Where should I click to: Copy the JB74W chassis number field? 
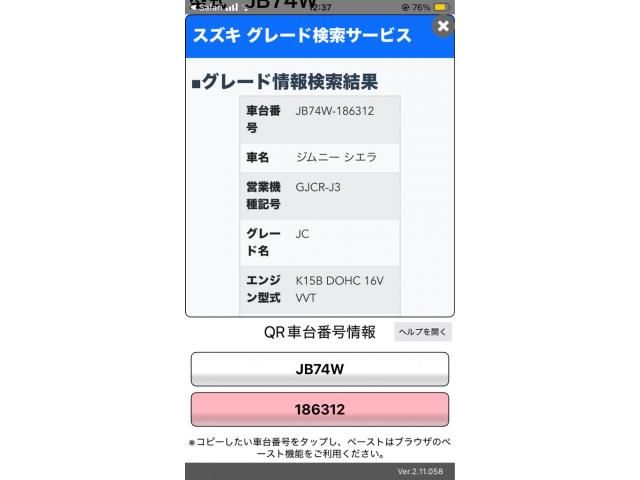(320, 369)
